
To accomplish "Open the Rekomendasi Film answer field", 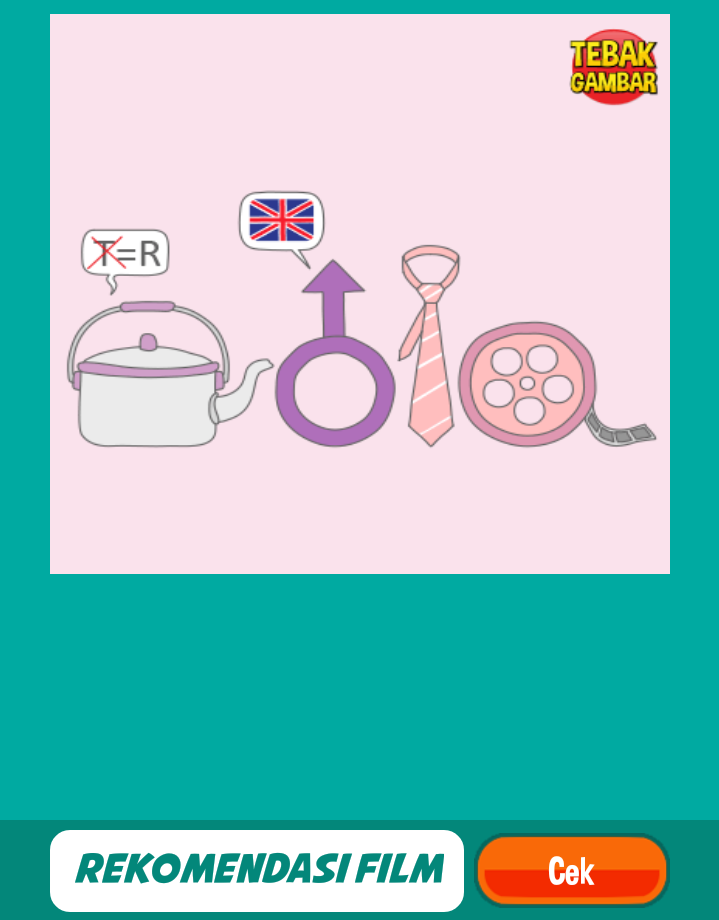I will pyautogui.click(x=258, y=870).
